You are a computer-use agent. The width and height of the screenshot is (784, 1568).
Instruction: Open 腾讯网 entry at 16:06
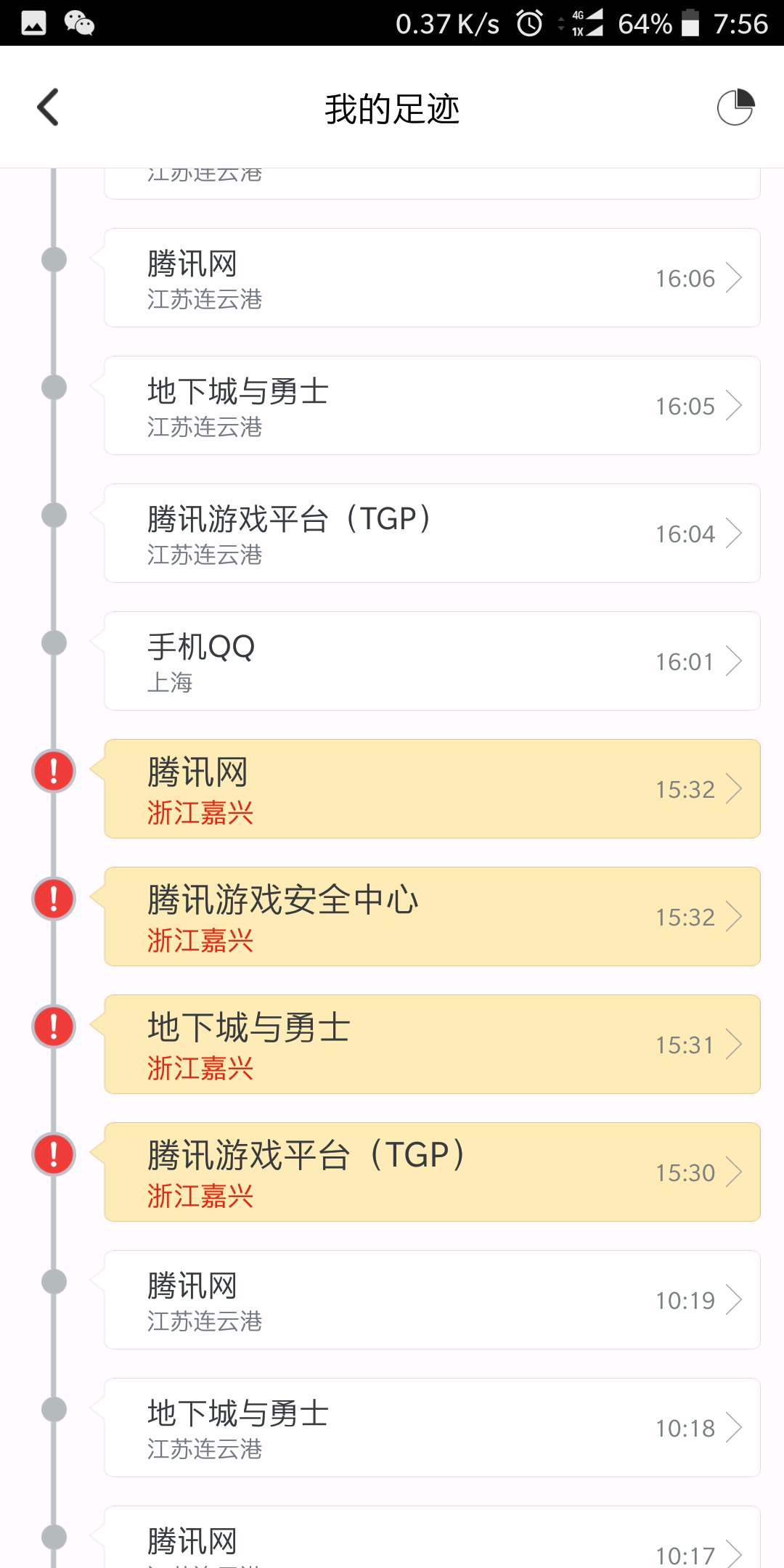coord(432,278)
